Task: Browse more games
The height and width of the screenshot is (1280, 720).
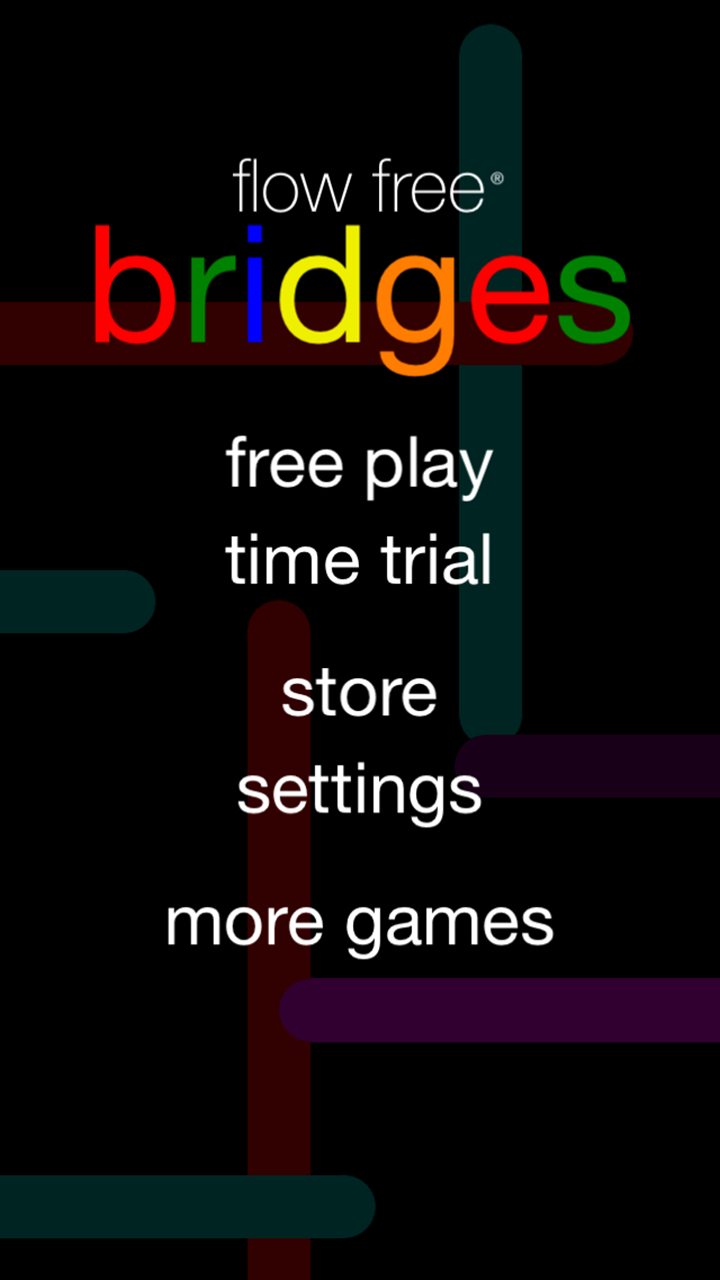Action: point(360,920)
